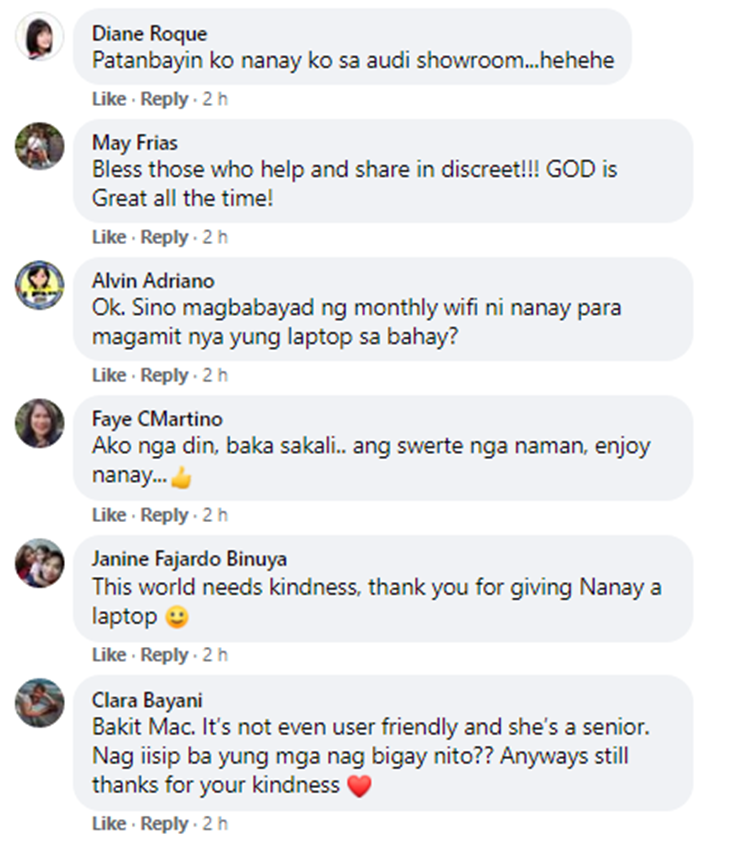Like May Frias's comment
The width and height of the screenshot is (750, 844).
tap(108, 237)
